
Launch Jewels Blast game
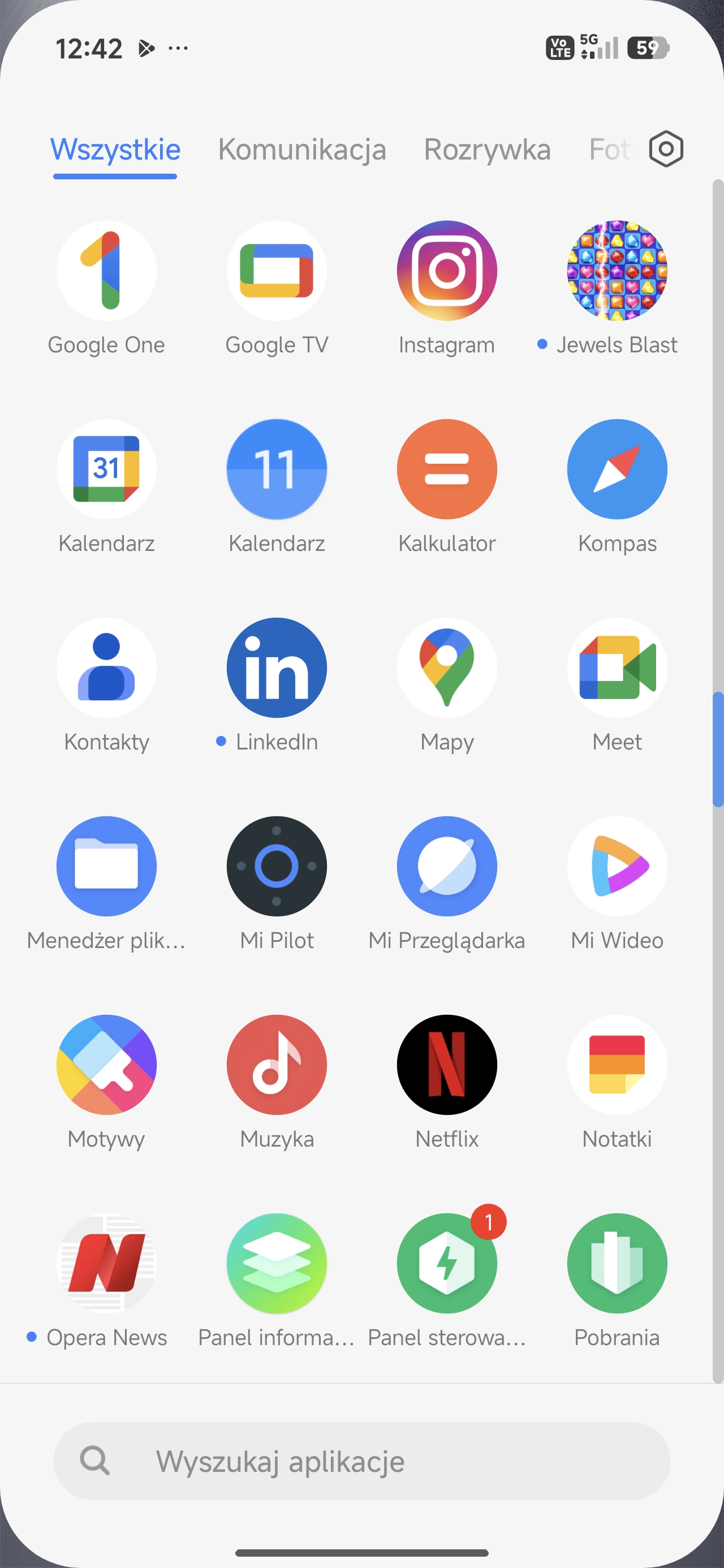pyautogui.click(x=617, y=271)
